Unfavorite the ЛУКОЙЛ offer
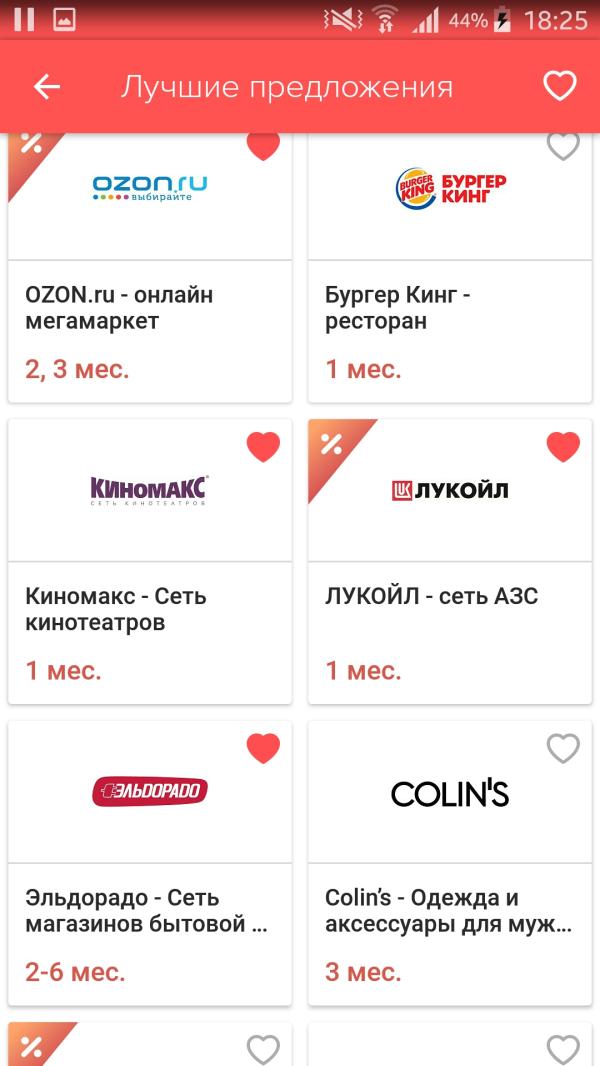Image resolution: width=600 pixels, height=1066 pixels. click(x=563, y=446)
